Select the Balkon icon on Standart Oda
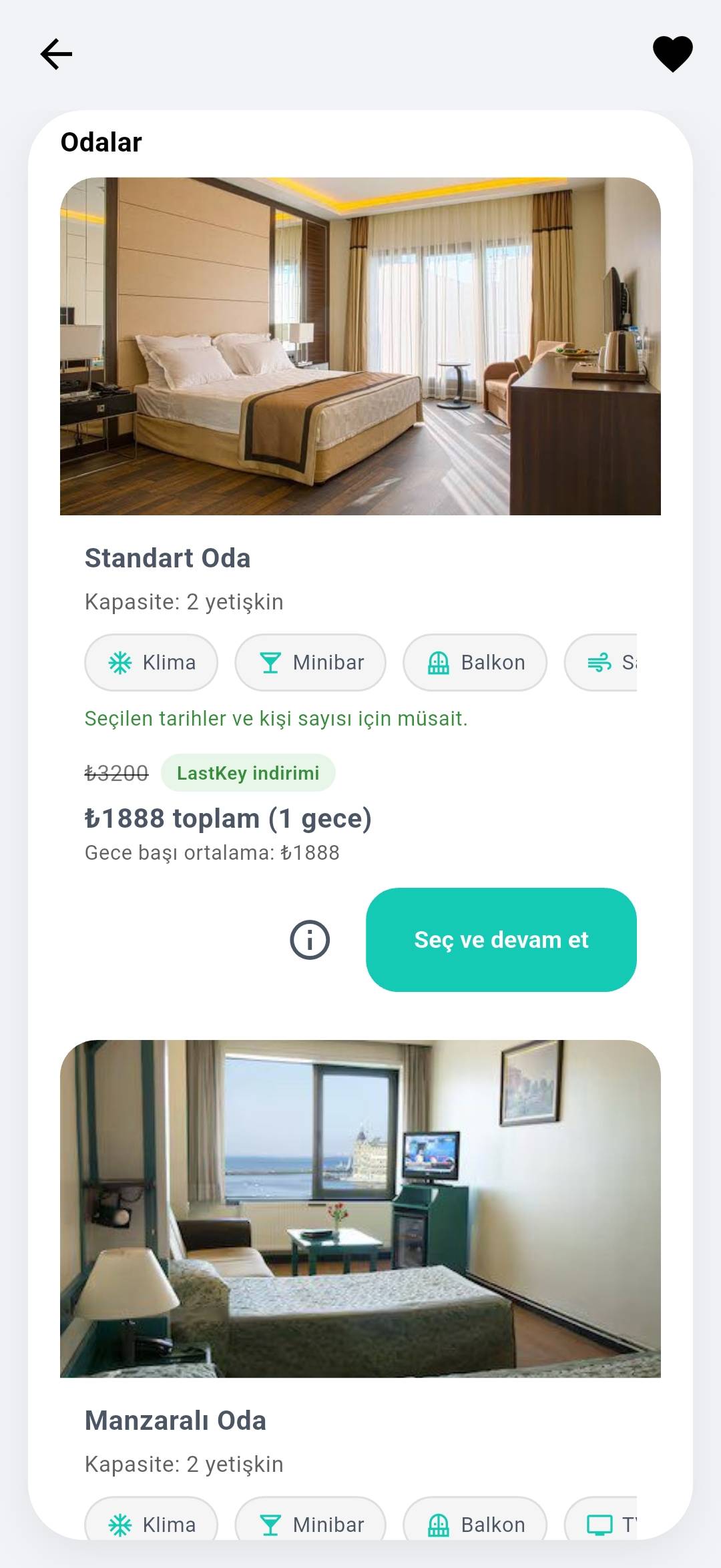The image size is (721, 1568). 438,662
